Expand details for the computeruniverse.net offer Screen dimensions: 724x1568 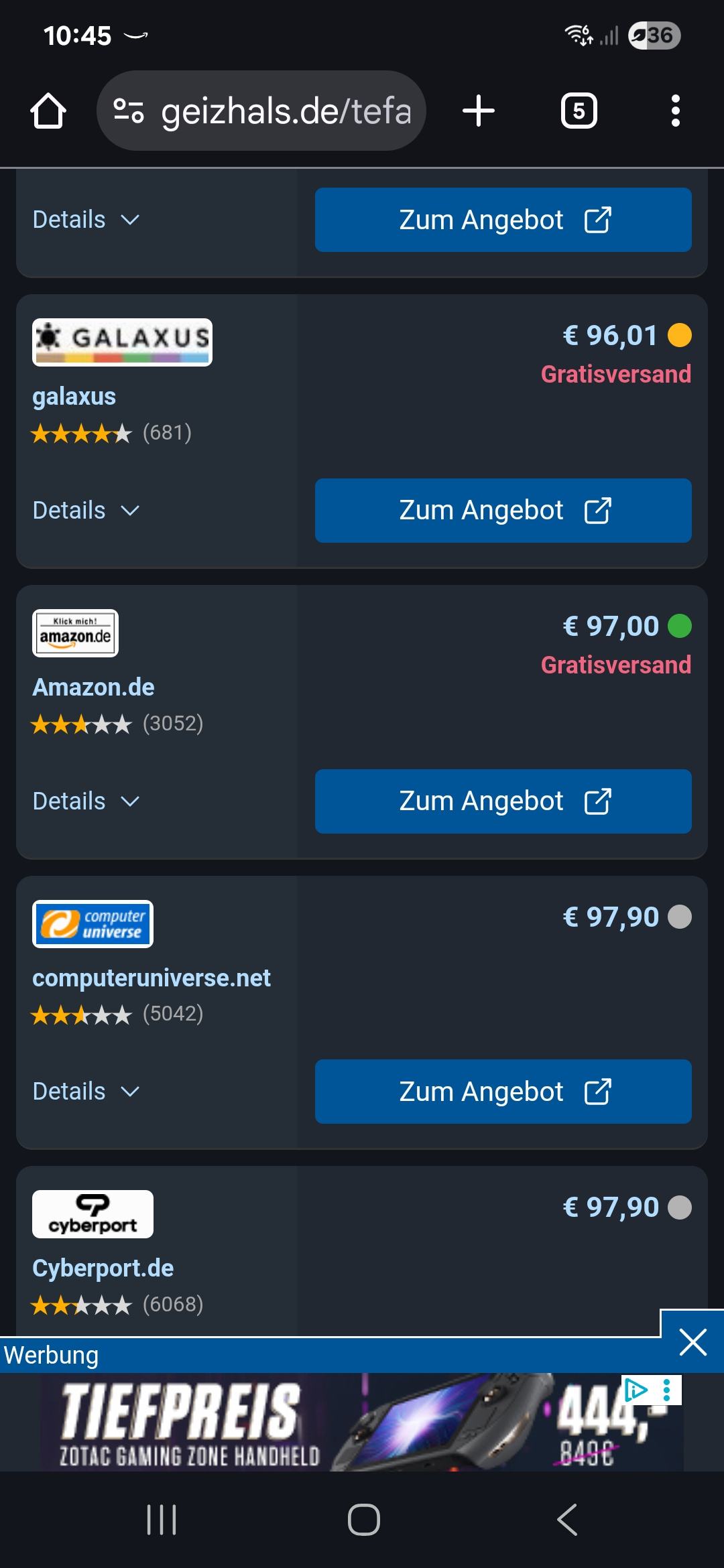pyautogui.click(x=86, y=1092)
